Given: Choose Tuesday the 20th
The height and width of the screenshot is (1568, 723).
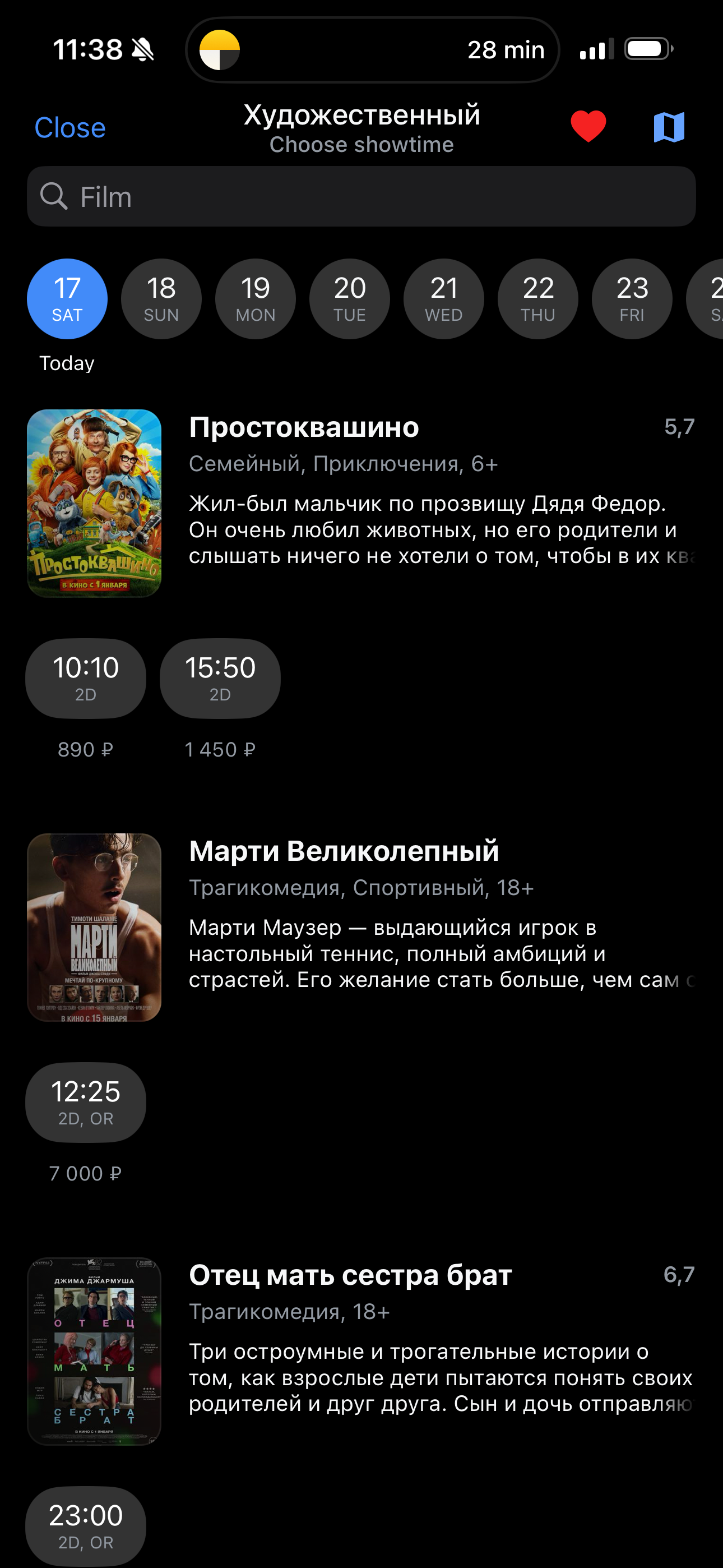Looking at the screenshot, I should (x=349, y=299).
